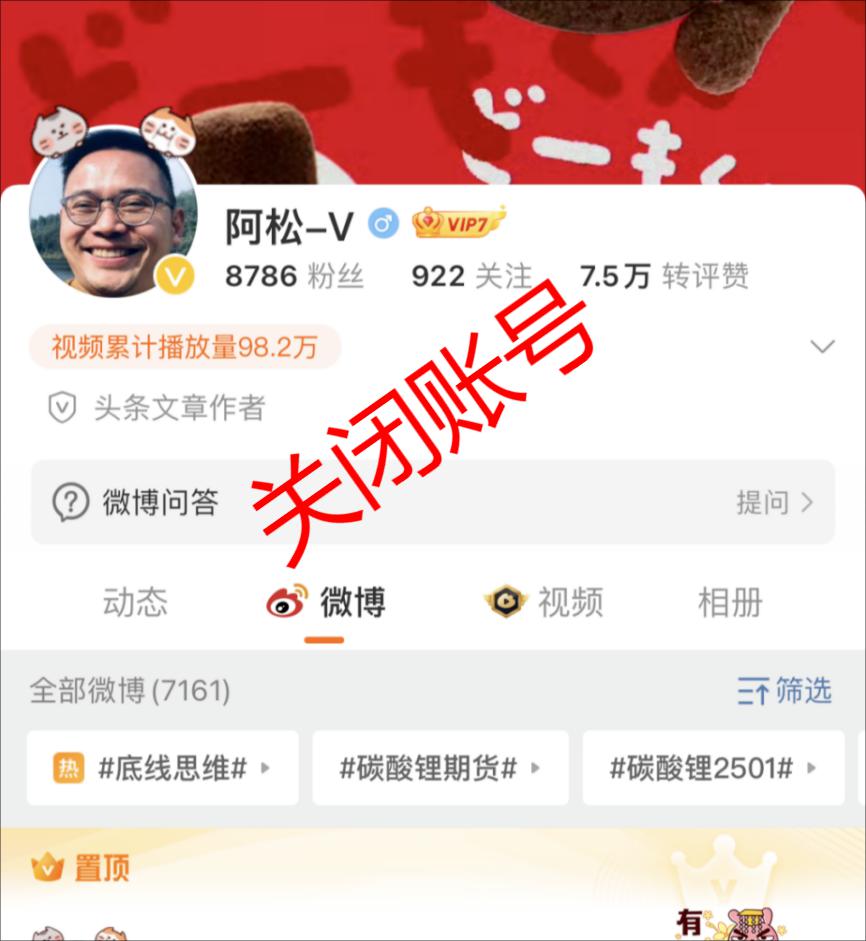View the 922 关注 following list
The height and width of the screenshot is (941, 866).
click(470, 277)
